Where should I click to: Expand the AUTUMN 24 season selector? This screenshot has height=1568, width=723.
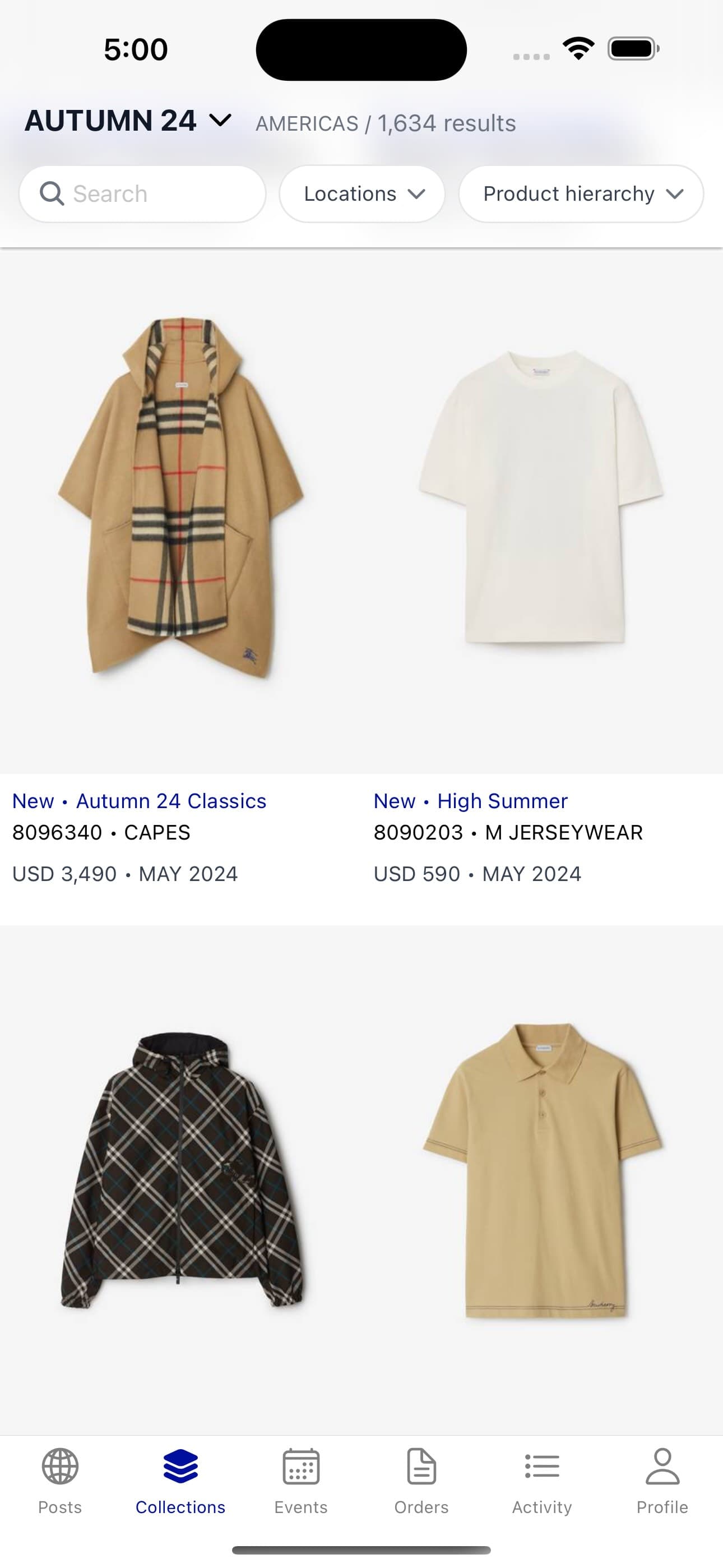(128, 121)
